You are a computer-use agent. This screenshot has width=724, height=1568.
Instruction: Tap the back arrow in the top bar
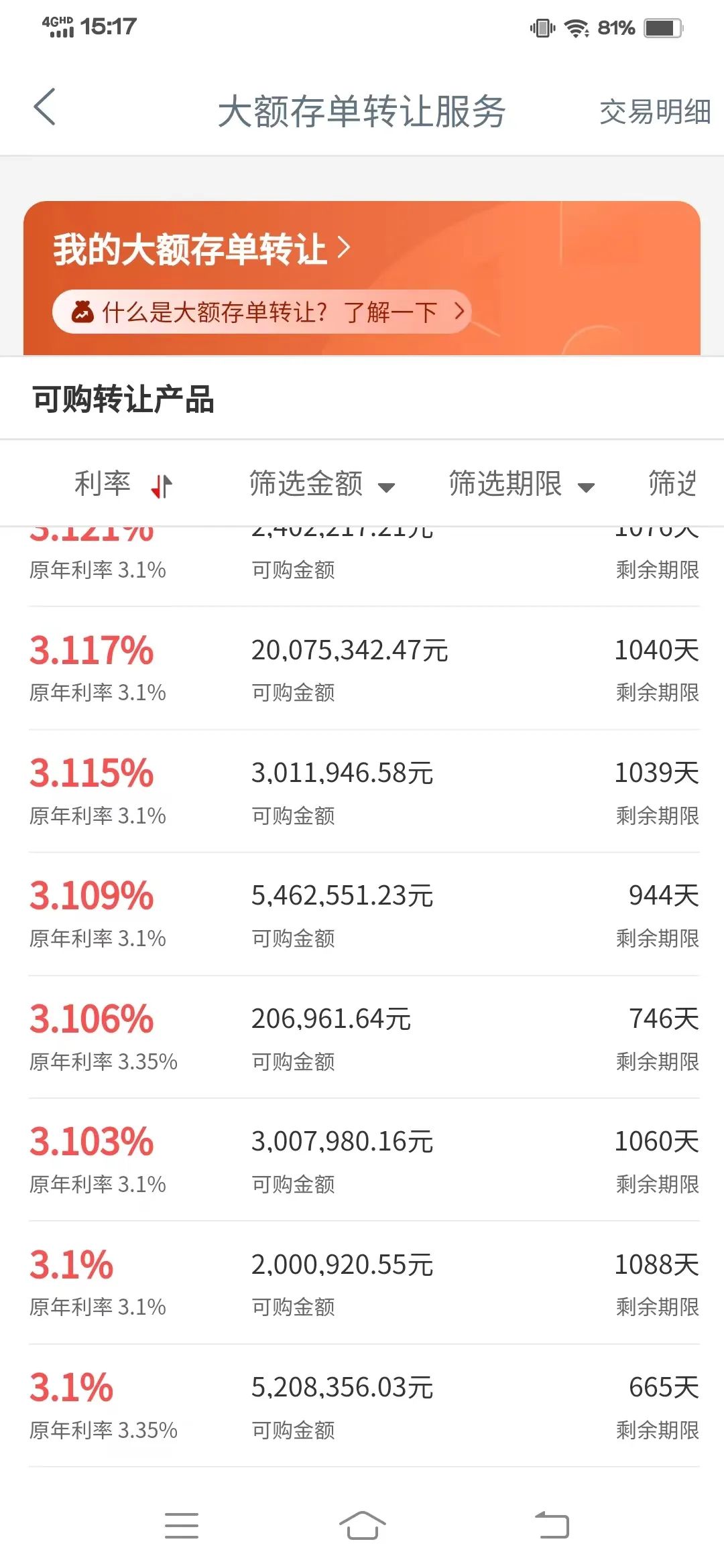[x=44, y=107]
